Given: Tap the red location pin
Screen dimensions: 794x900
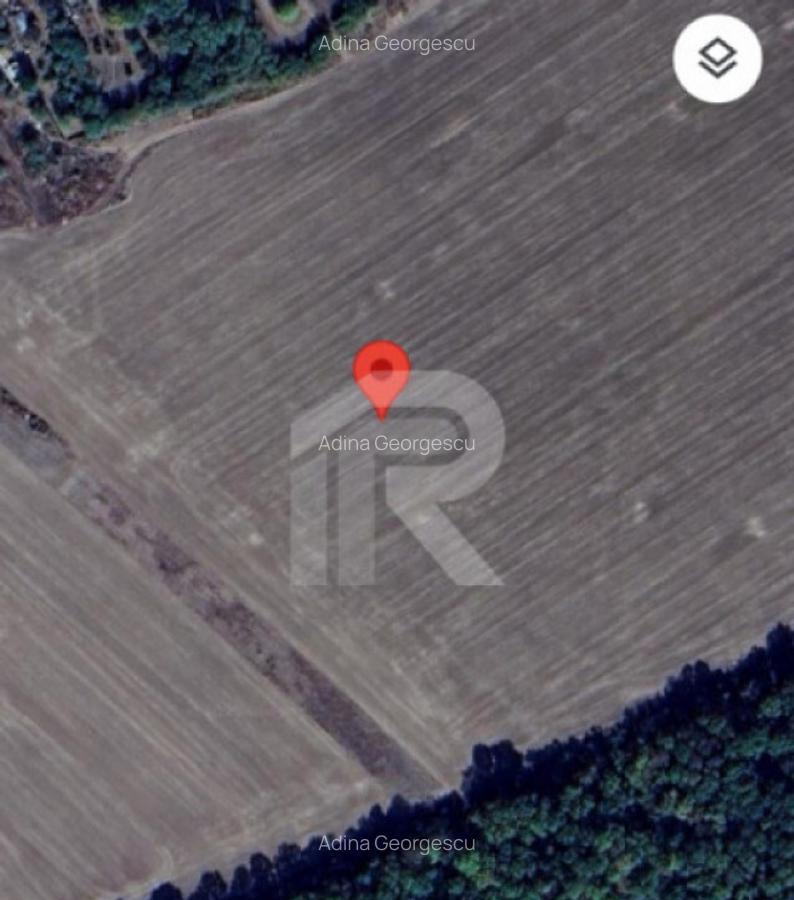Looking at the screenshot, I should (382, 374).
